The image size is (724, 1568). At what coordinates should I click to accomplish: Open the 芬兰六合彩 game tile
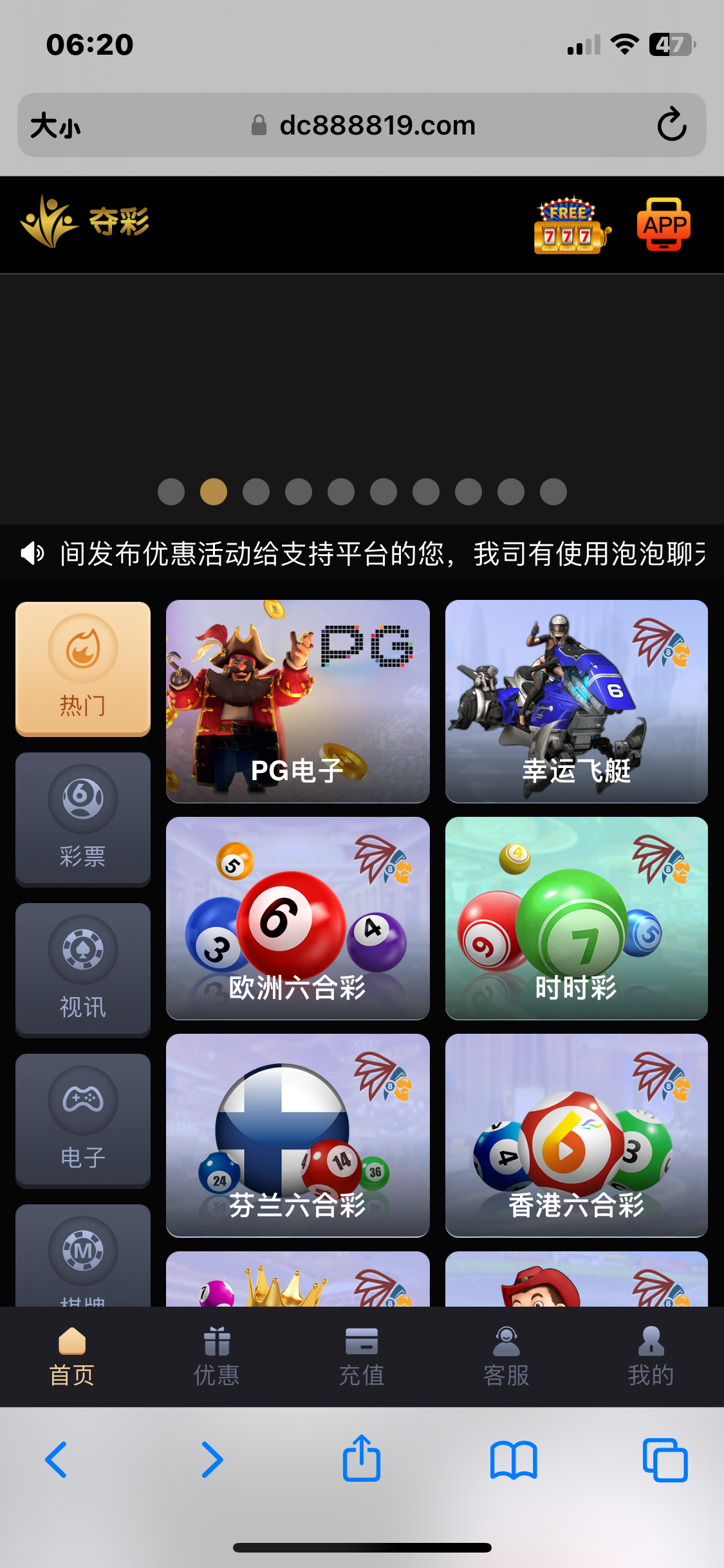click(x=297, y=1135)
